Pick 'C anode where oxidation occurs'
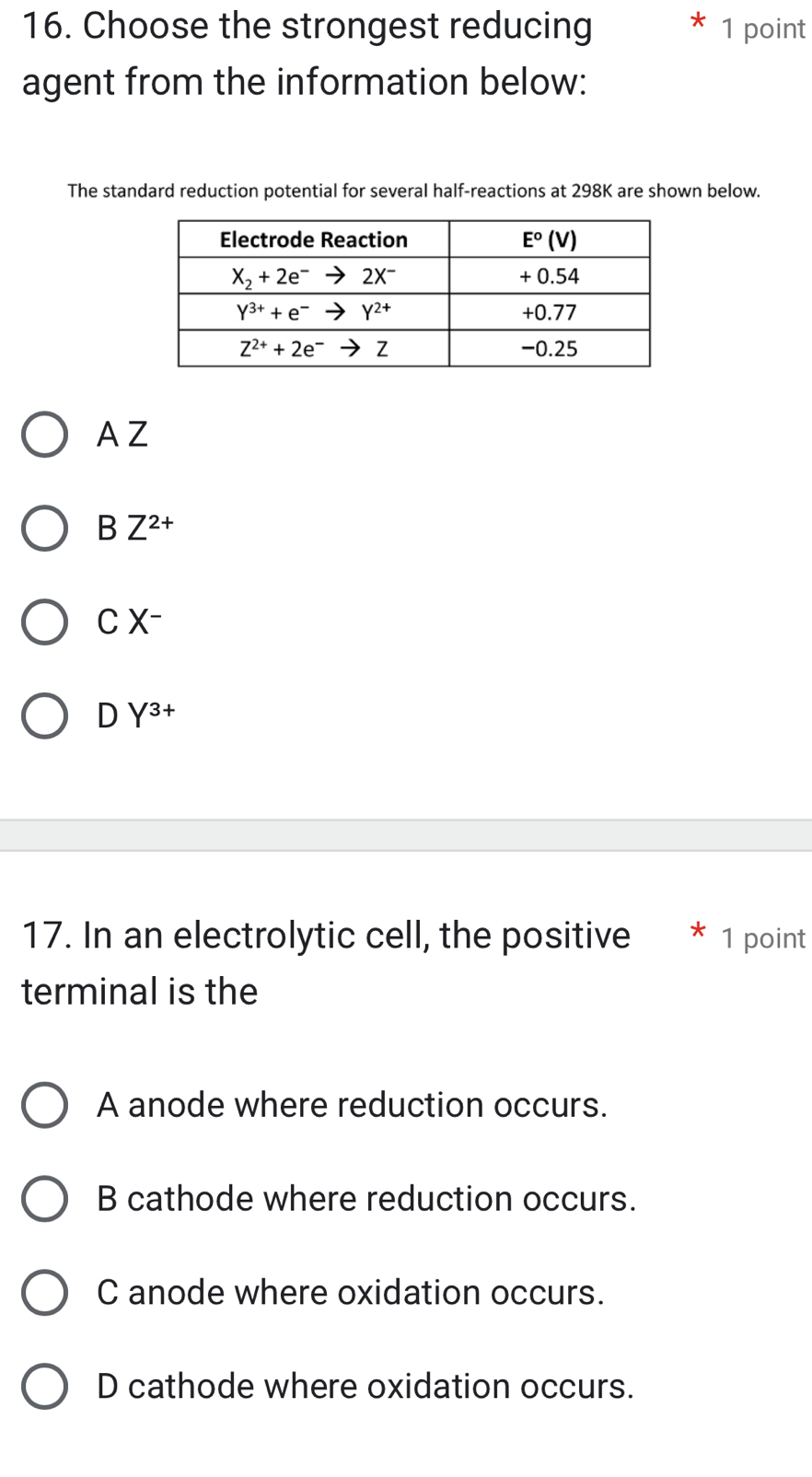The image size is (812, 1477). tap(44, 1293)
